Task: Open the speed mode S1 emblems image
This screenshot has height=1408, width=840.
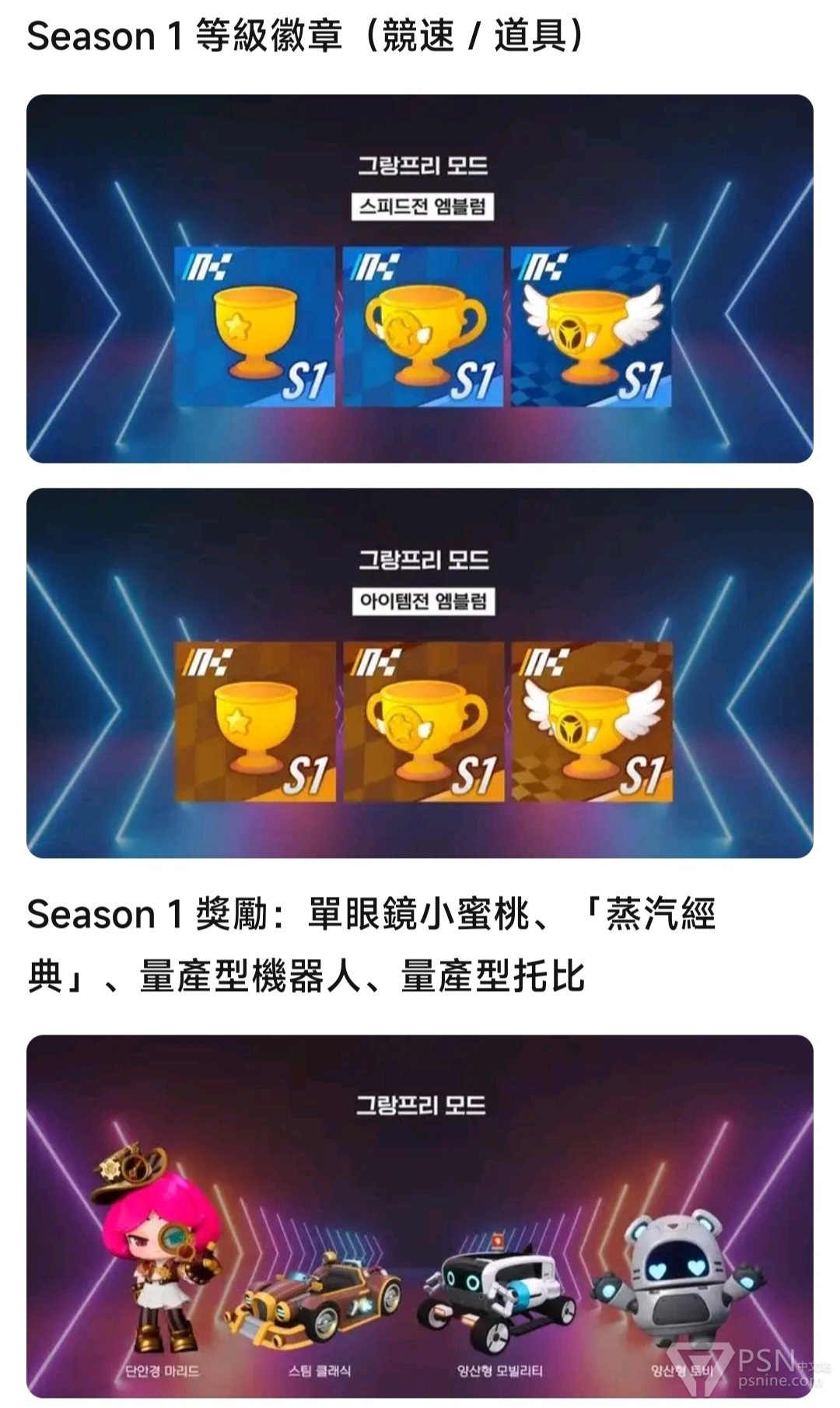Action: pos(420,278)
